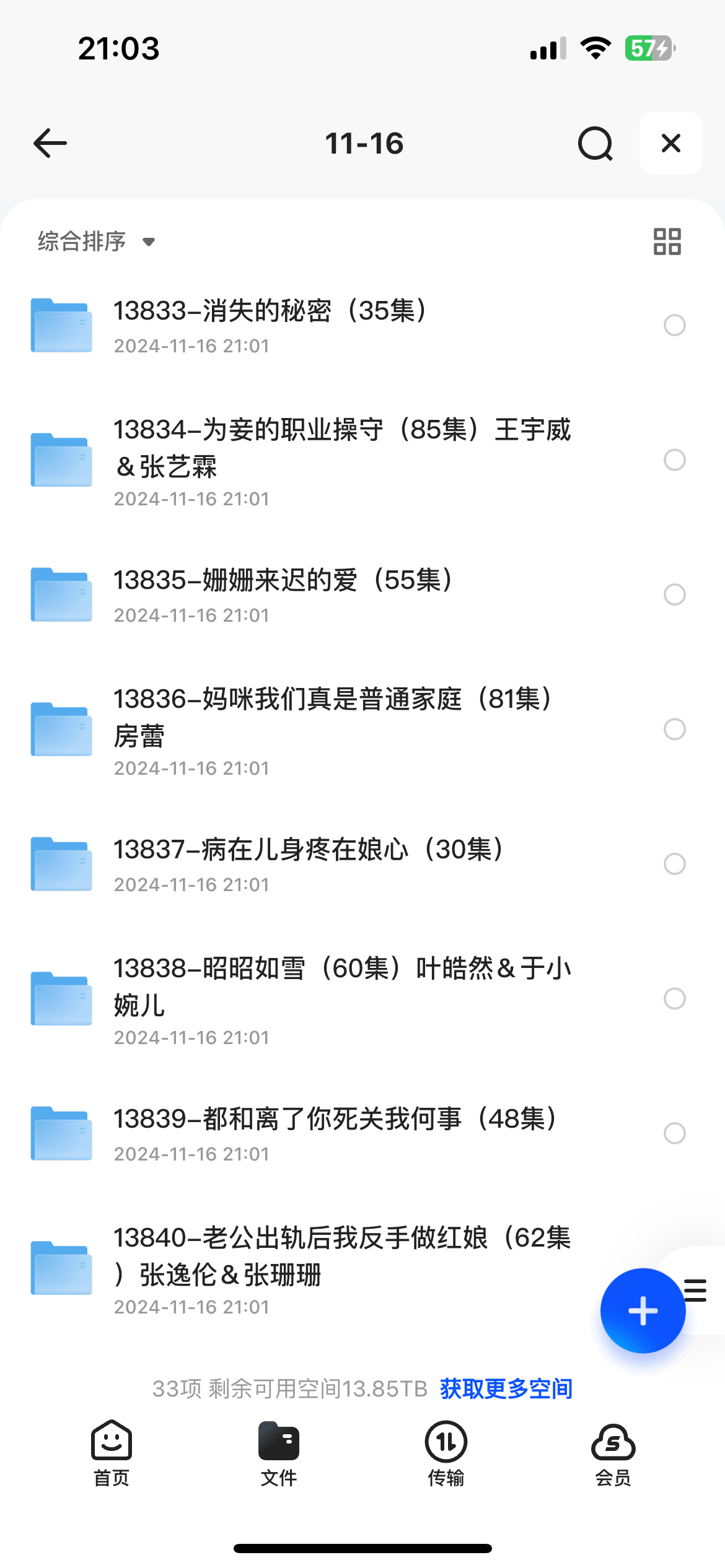Open folder 13840-老公出轨后我反手做红娘

(x=310, y=1268)
